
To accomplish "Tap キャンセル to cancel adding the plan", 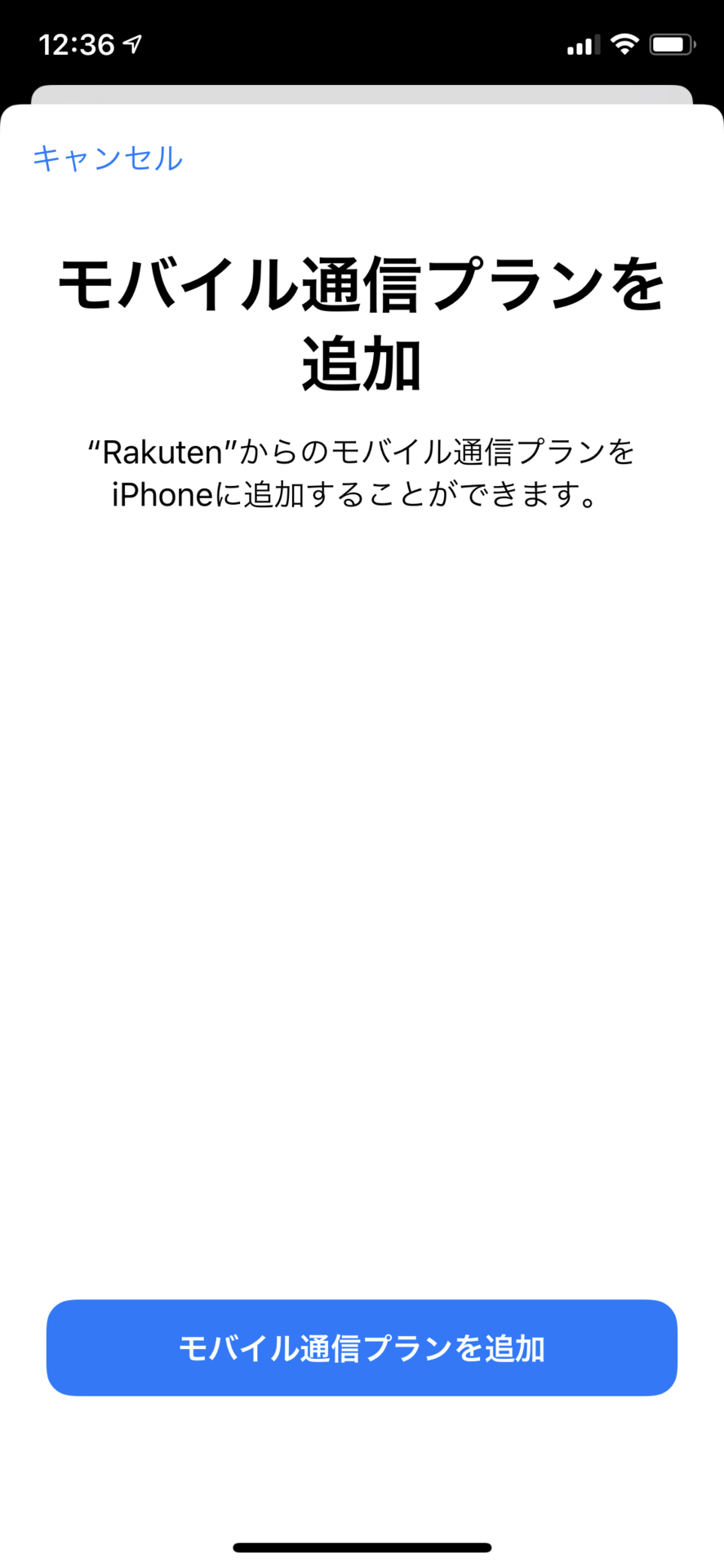I will 107,158.
